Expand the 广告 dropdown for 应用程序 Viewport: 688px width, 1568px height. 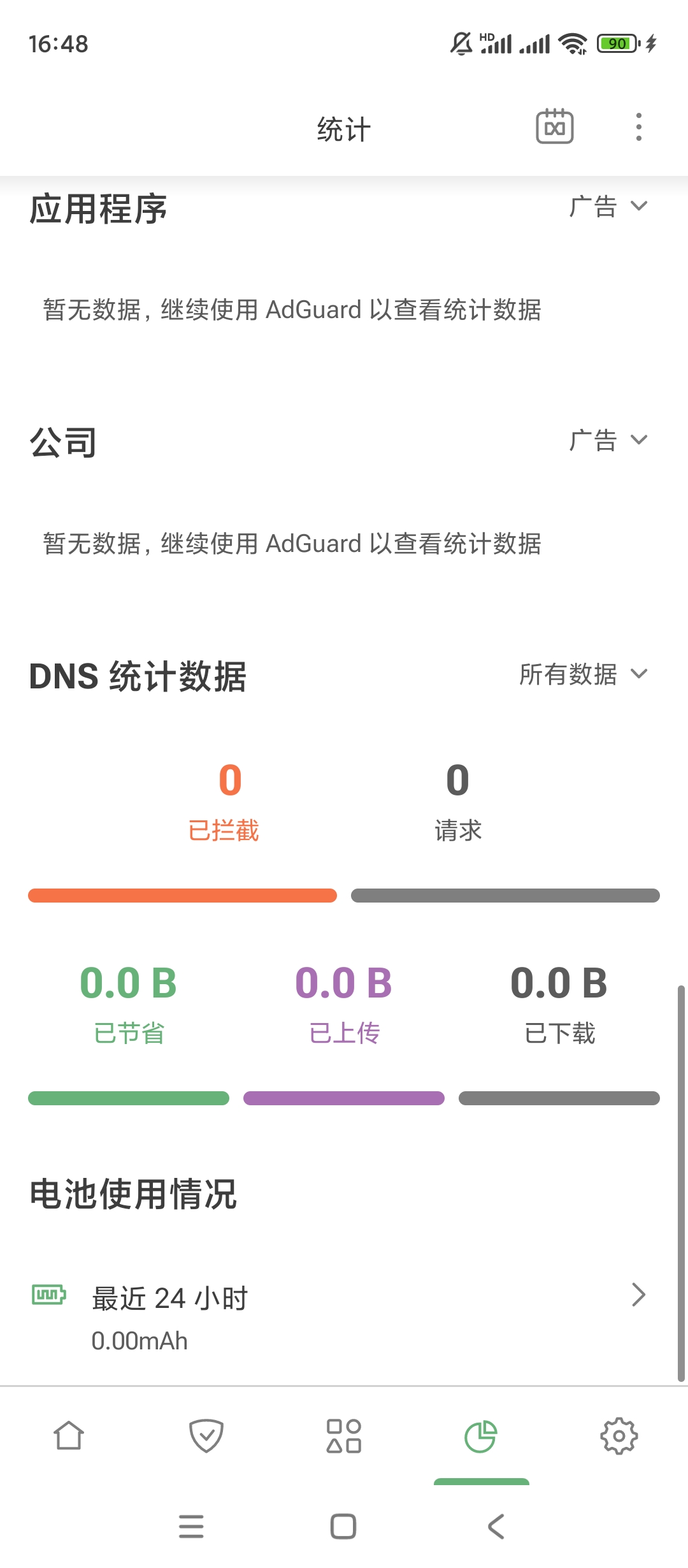coord(608,207)
